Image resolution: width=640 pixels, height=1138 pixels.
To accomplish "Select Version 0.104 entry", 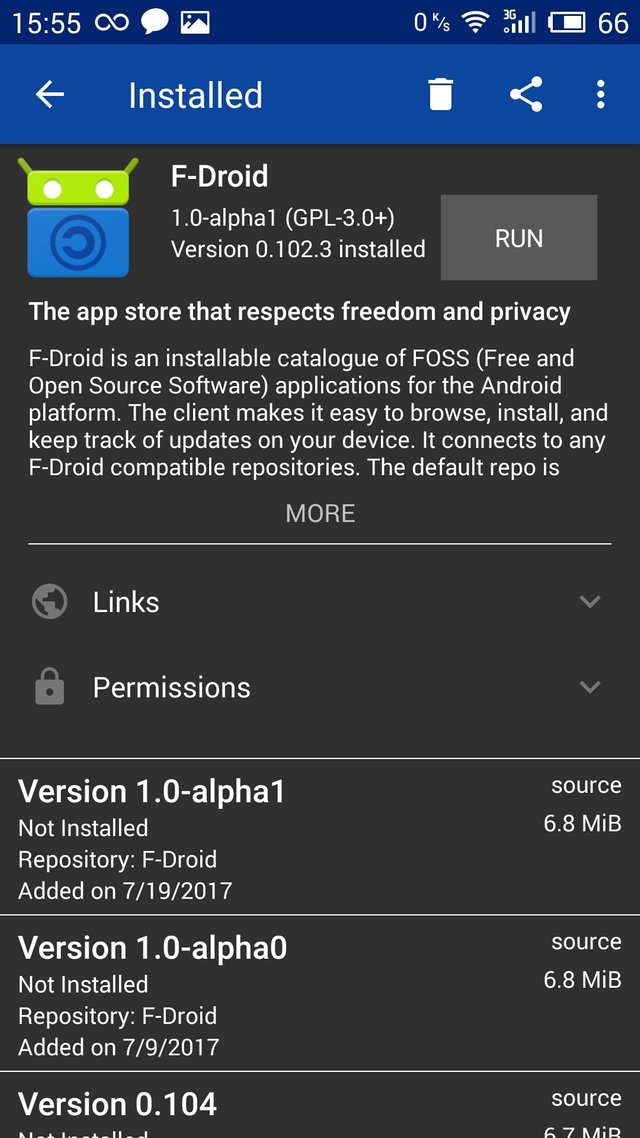I will [320, 1105].
